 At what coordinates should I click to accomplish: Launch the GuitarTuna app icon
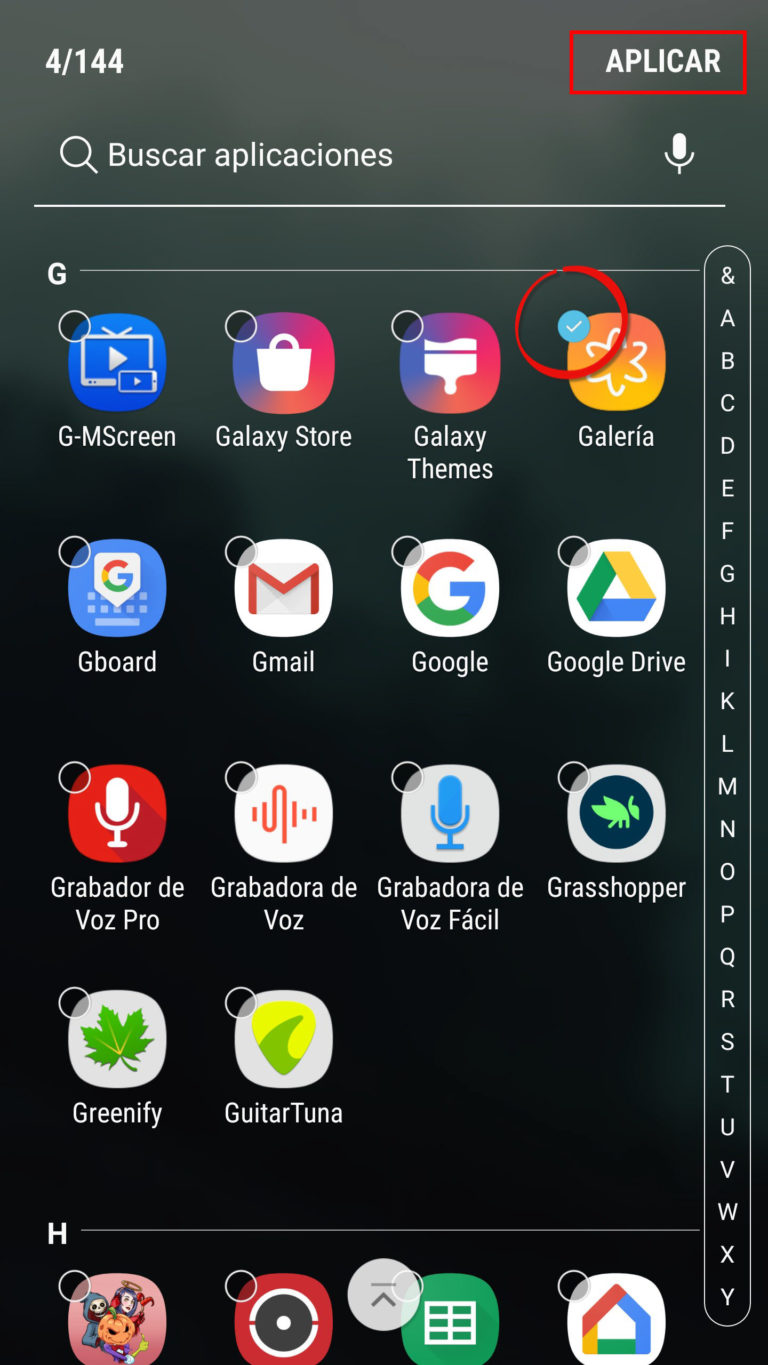coord(283,1038)
